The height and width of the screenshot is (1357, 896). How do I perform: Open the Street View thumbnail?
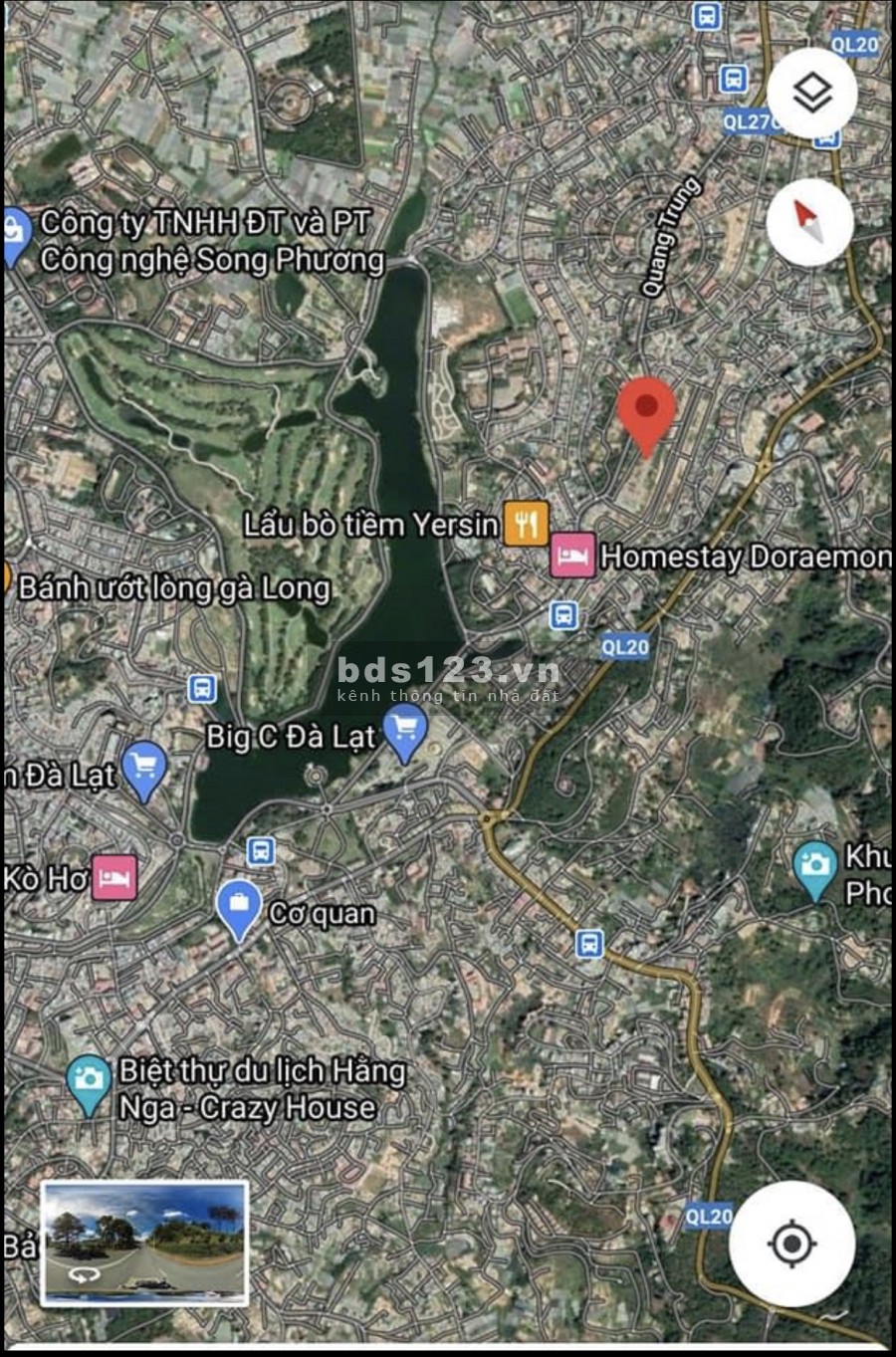point(144,1242)
